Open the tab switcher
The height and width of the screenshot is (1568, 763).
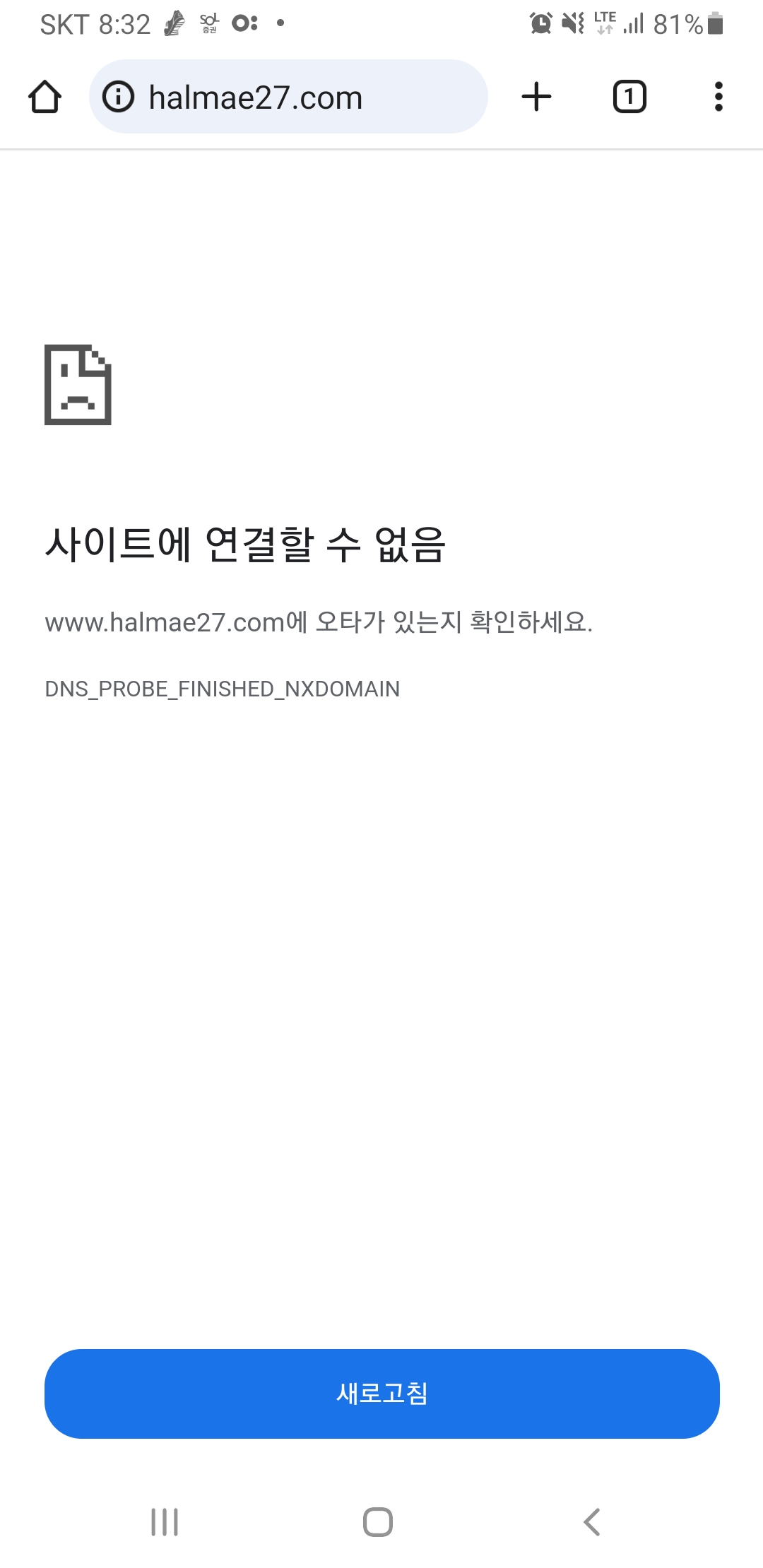point(629,97)
